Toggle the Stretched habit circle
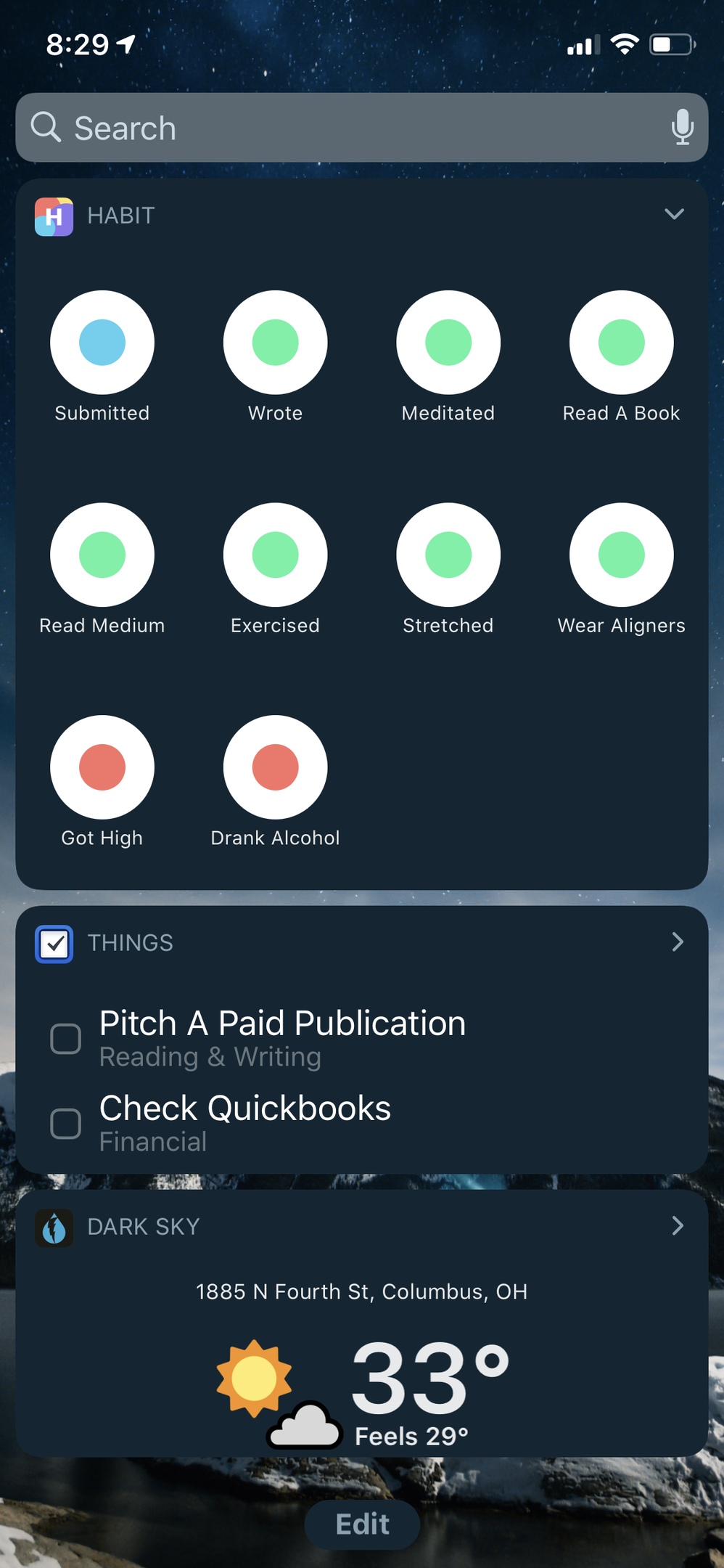Viewport: 724px width, 1568px height. (x=448, y=555)
